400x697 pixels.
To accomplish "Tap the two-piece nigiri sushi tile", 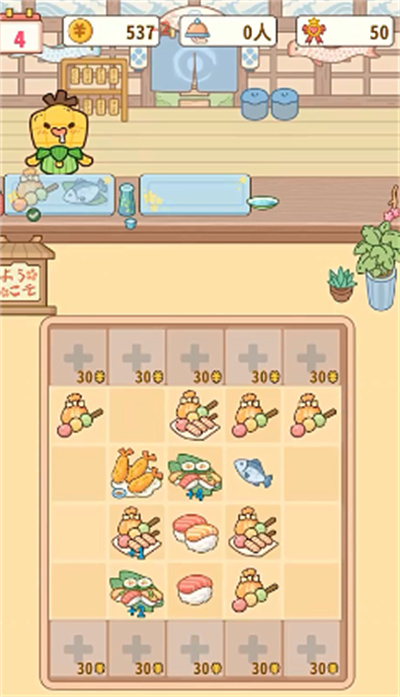I will click(195, 533).
